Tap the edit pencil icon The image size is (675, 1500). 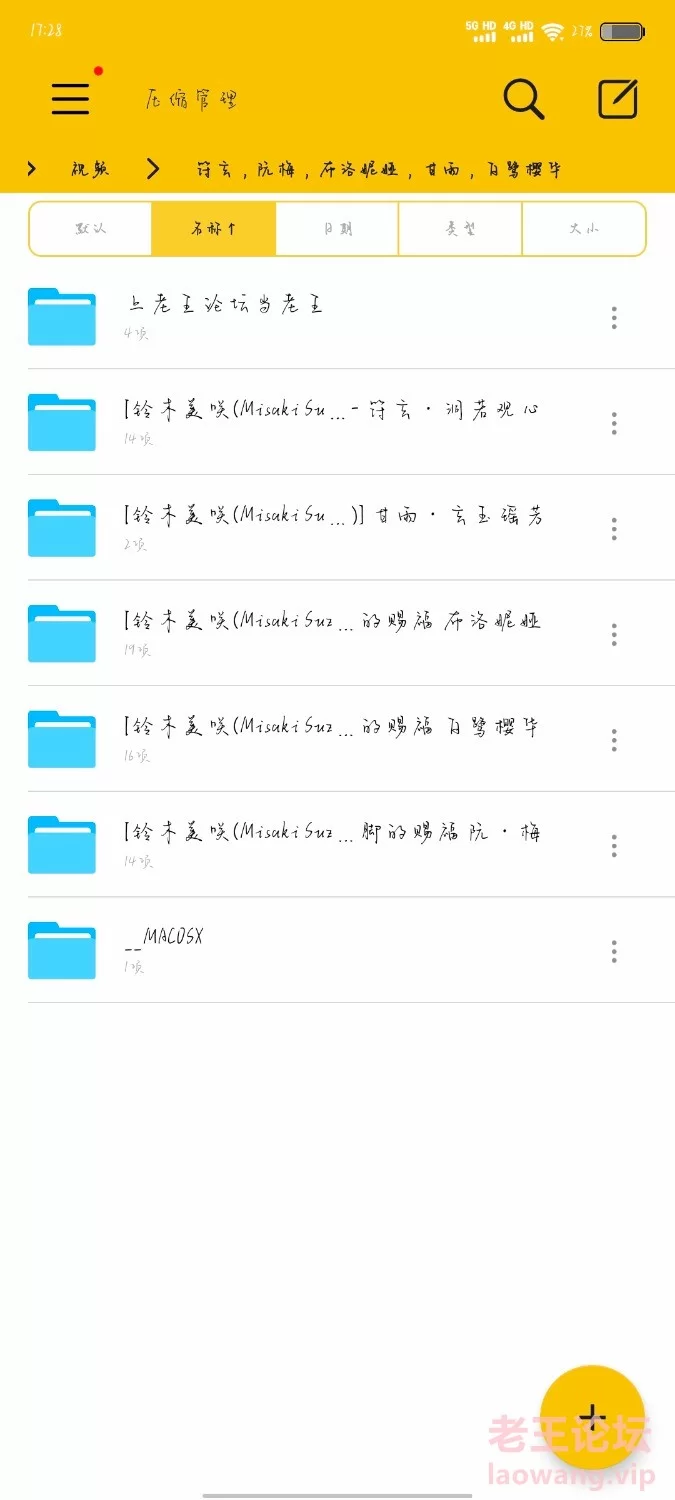click(618, 98)
